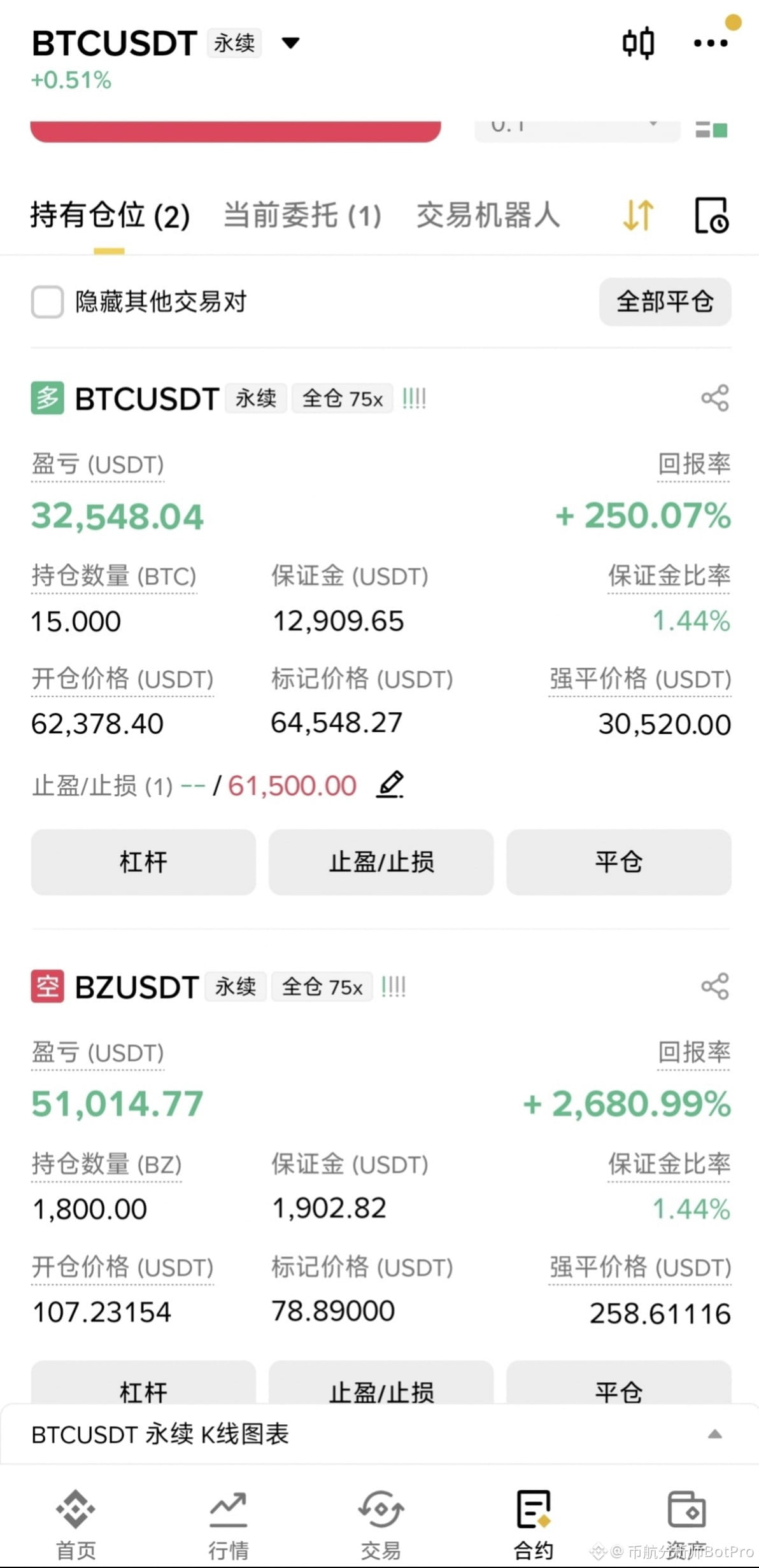This screenshot has height=1568, width=759.
Task: Tap 止盈/止损 button under BTCUSDT
Action: (381, 862)
